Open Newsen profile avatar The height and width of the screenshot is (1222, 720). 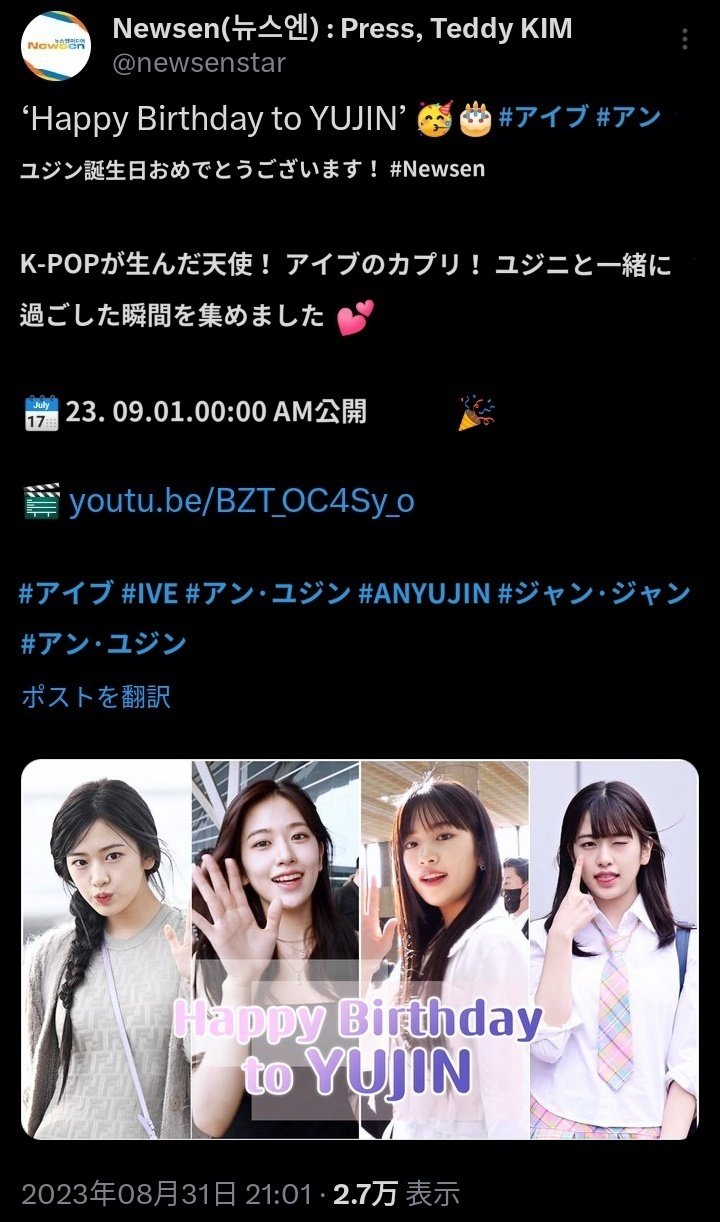pyautogui.click(x=55, y=45)
